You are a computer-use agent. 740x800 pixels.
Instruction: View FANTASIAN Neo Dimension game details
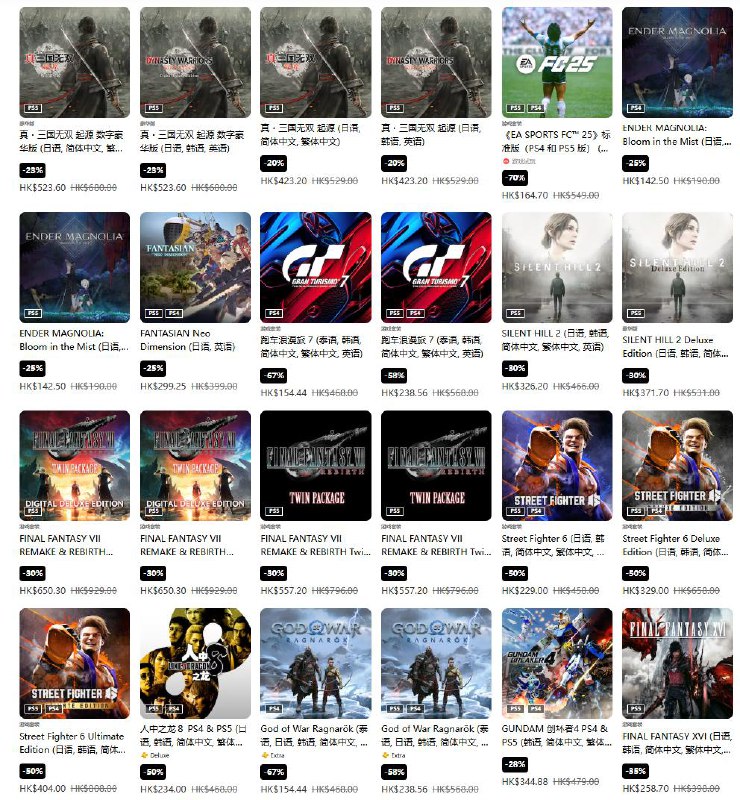195,266
